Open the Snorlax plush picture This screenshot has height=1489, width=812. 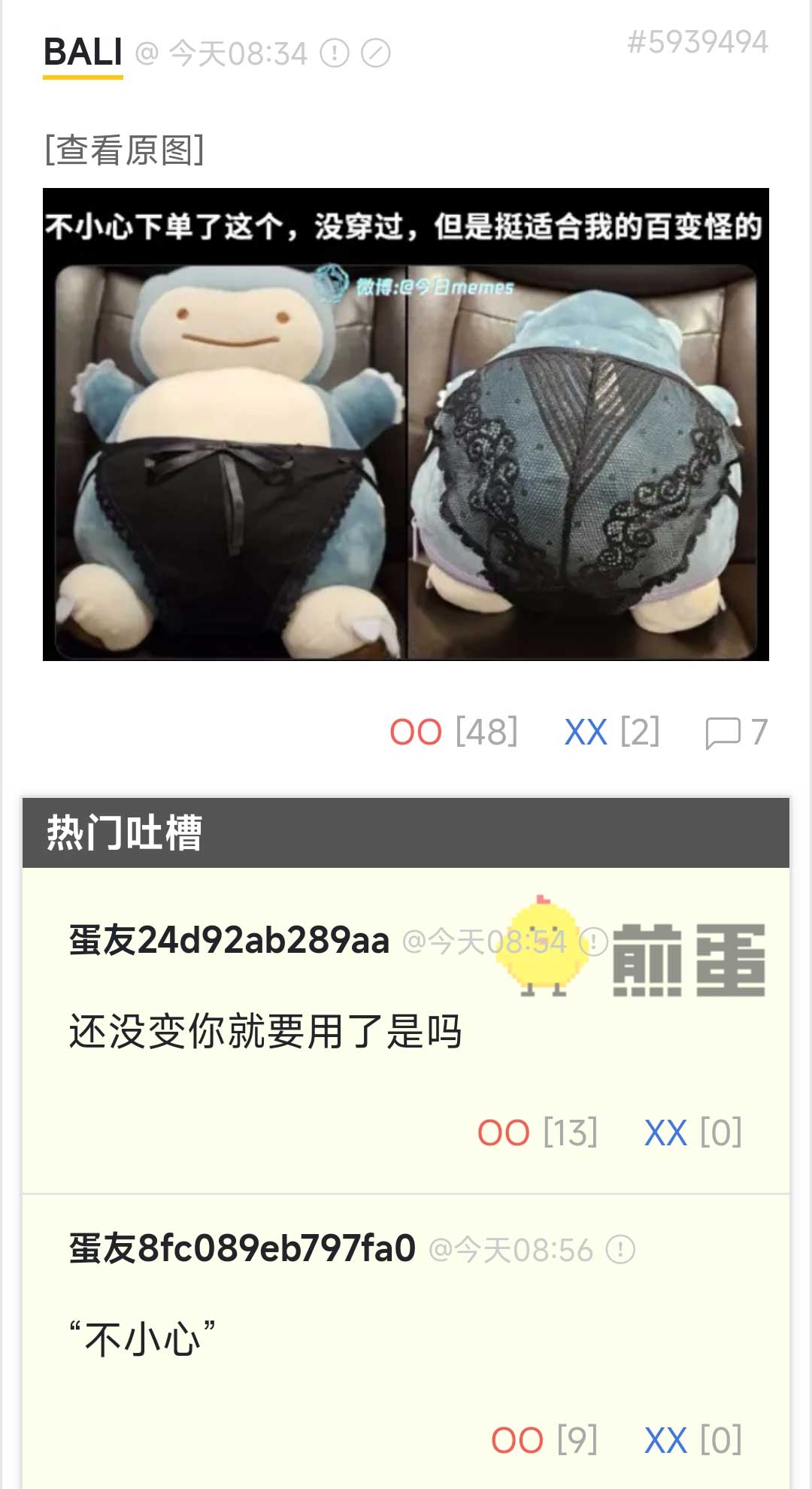[406, 425]
